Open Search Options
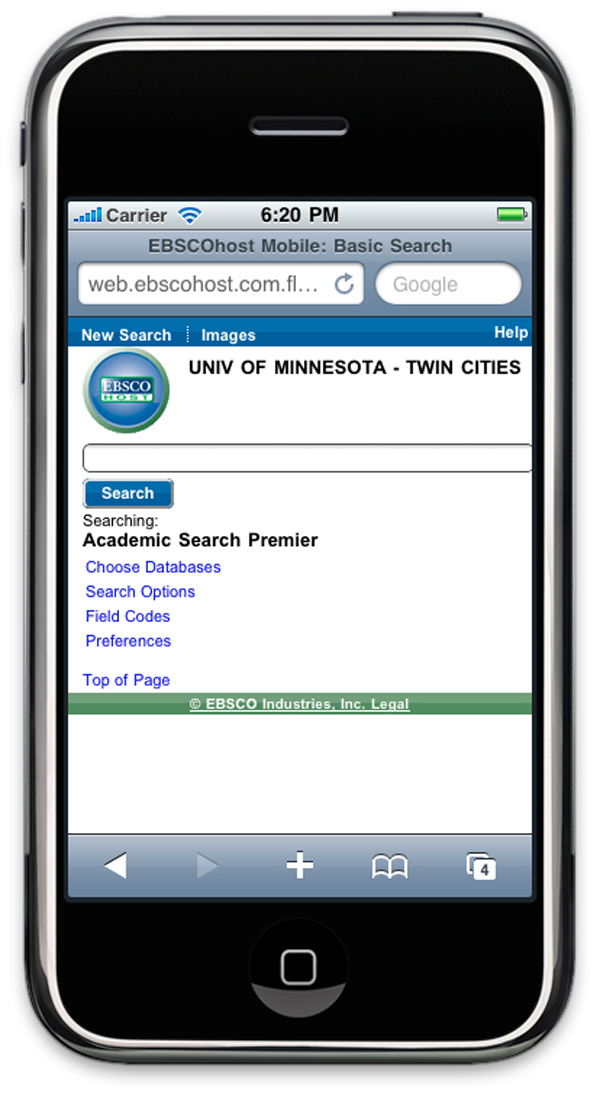 140,592
